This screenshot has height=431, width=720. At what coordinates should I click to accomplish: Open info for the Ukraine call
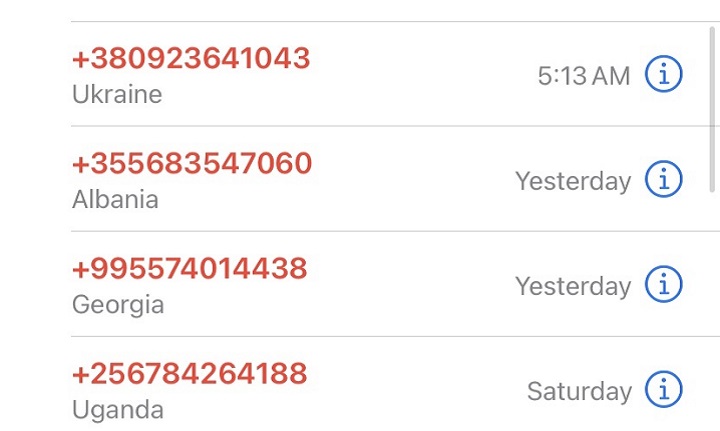(663, 75)
